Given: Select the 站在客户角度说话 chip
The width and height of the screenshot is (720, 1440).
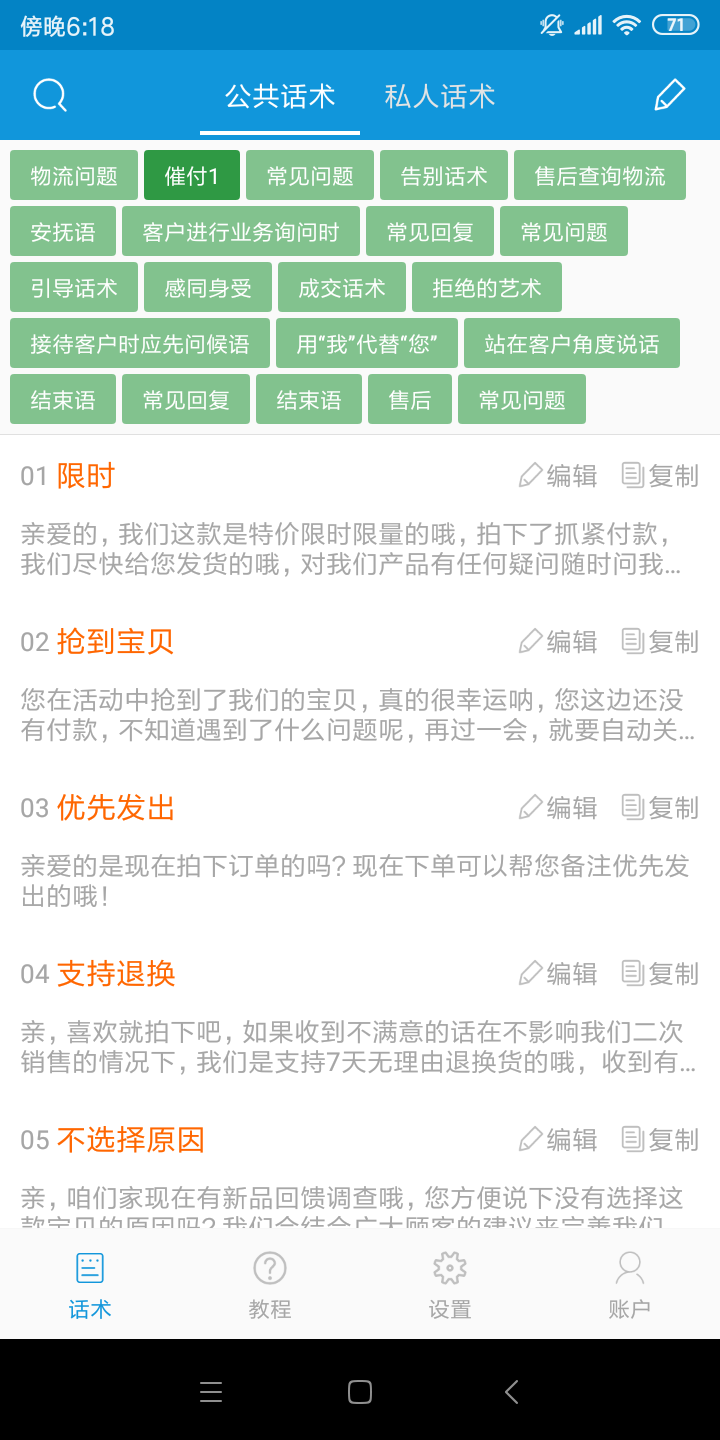Looking at the screenshot, I should (x=572, y=345).
